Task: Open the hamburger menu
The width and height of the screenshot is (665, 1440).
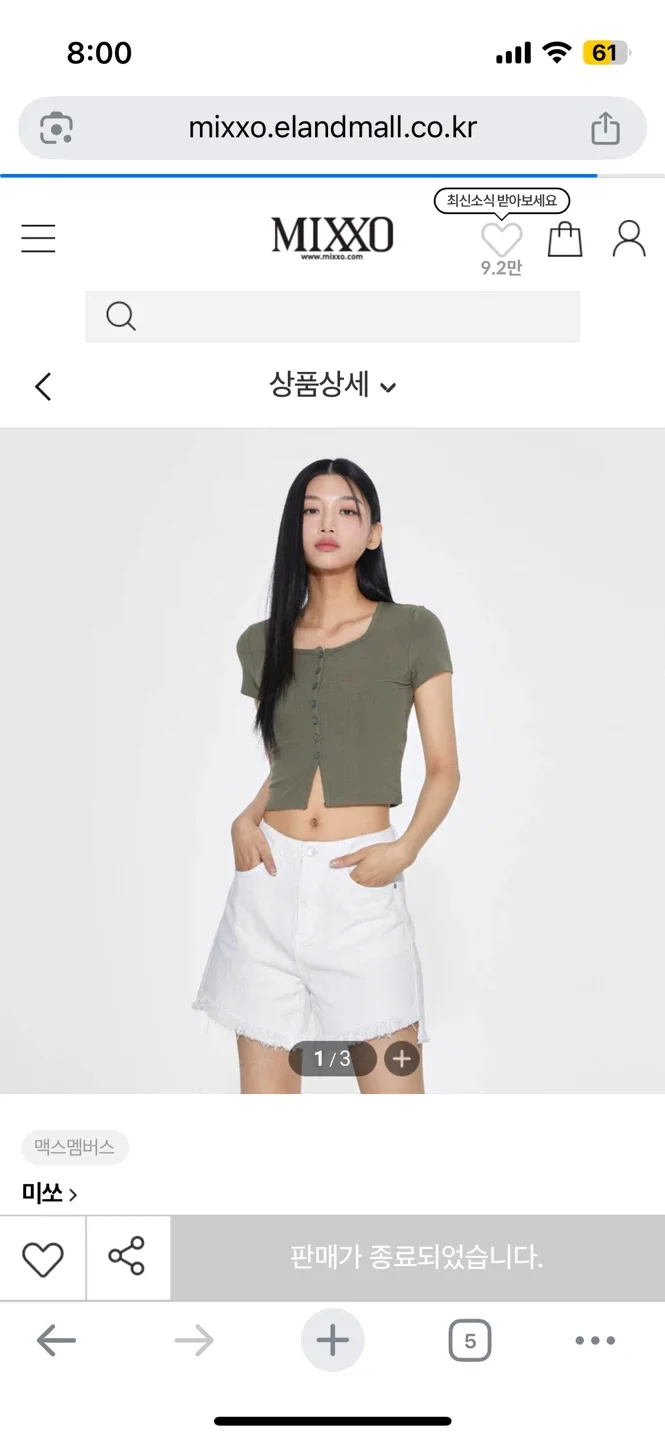Action: pyautogui.click(x=38, y=239)
